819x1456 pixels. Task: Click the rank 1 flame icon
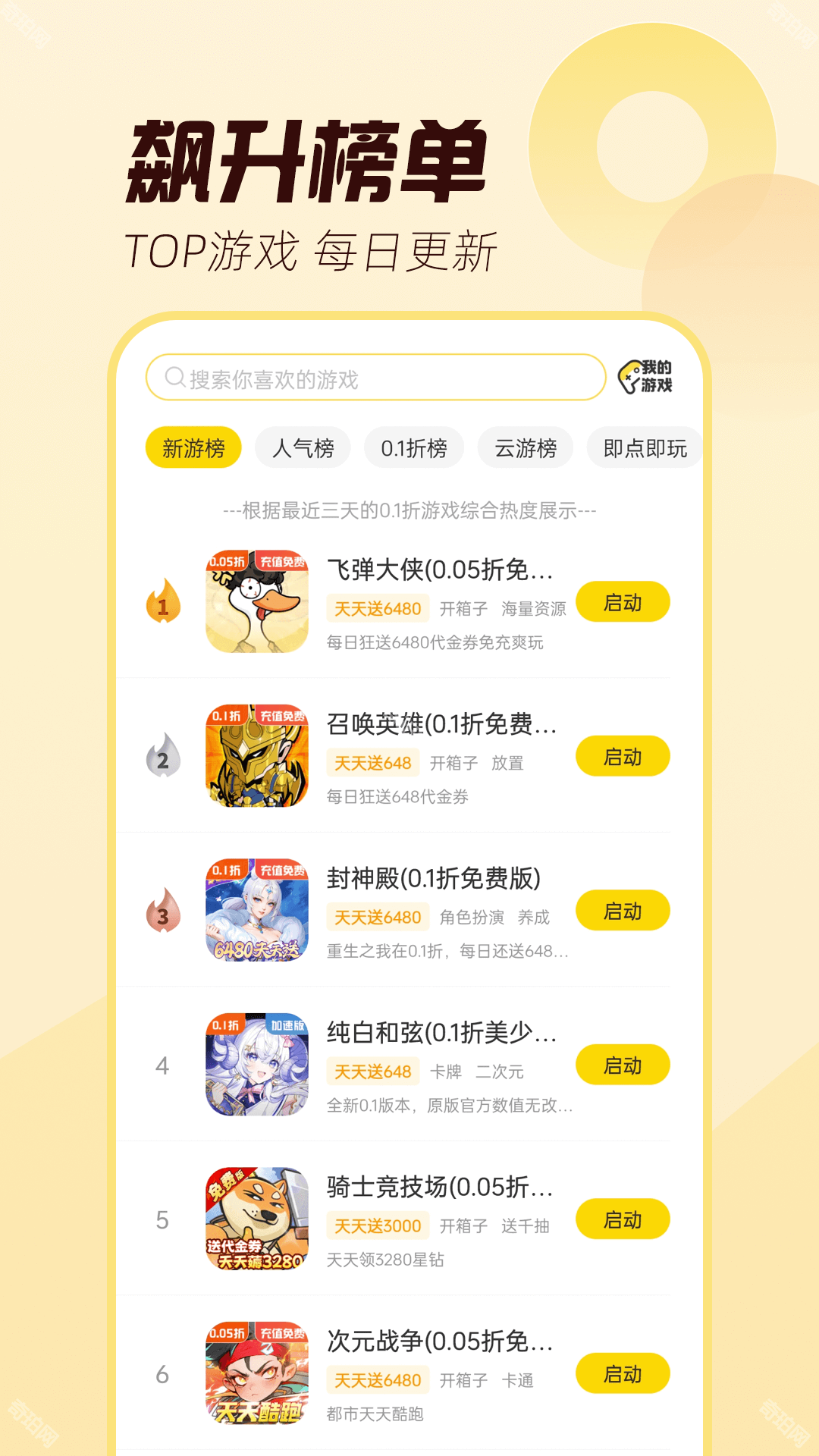[163, 601]
